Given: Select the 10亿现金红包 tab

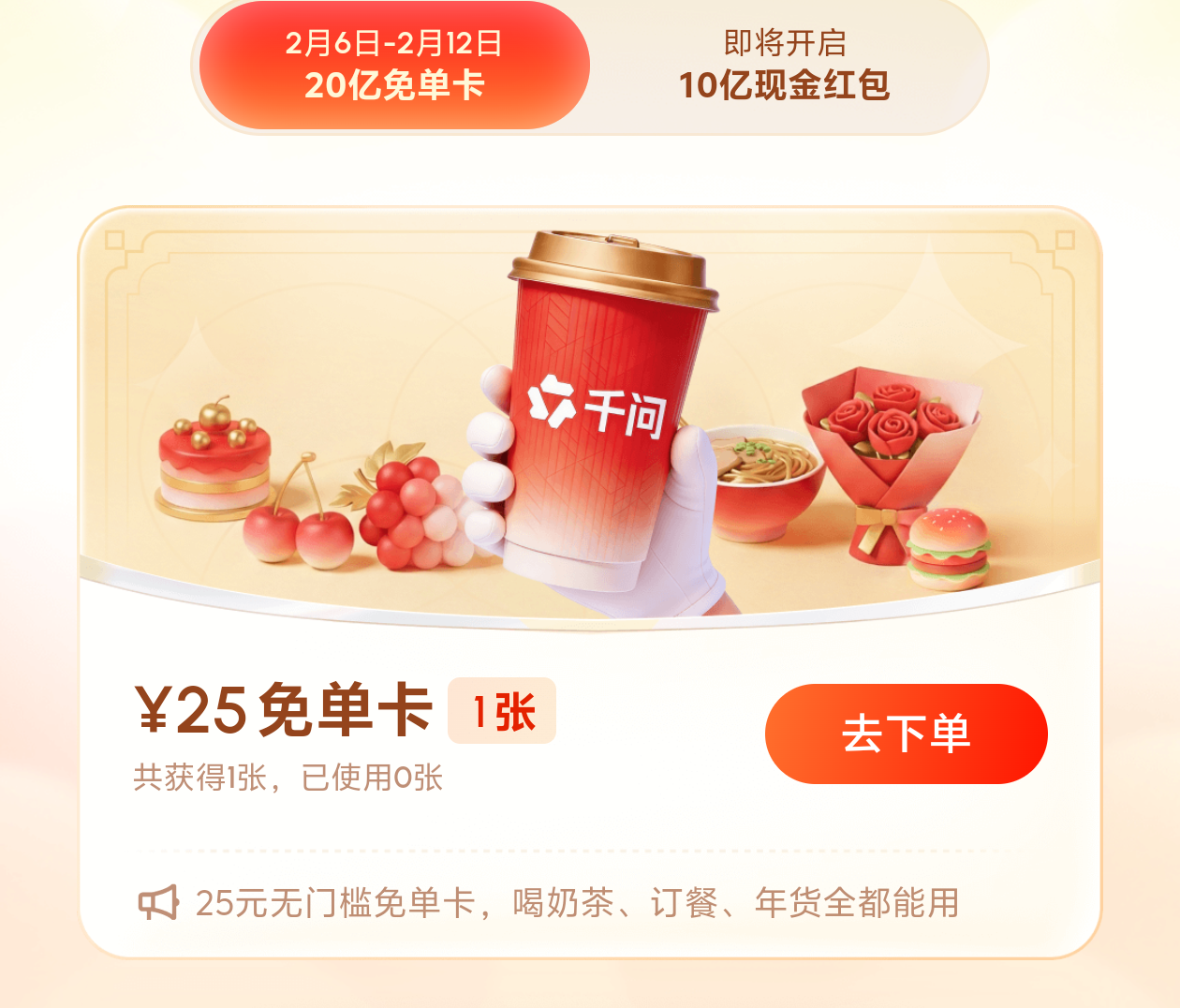Looking at the screenshot, I should click(785, 66).
